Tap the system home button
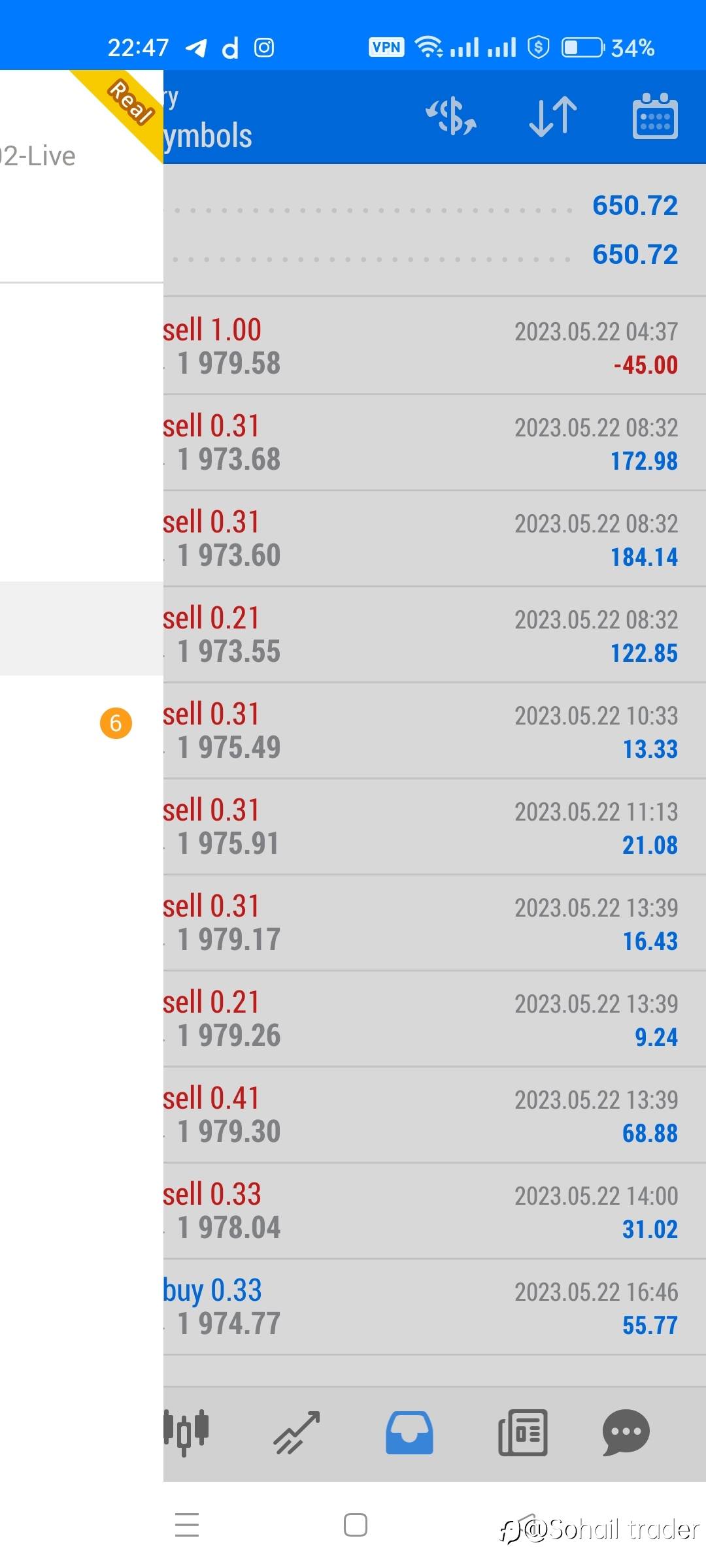Screen dimensions: 706x1568 click(355, 1525)
